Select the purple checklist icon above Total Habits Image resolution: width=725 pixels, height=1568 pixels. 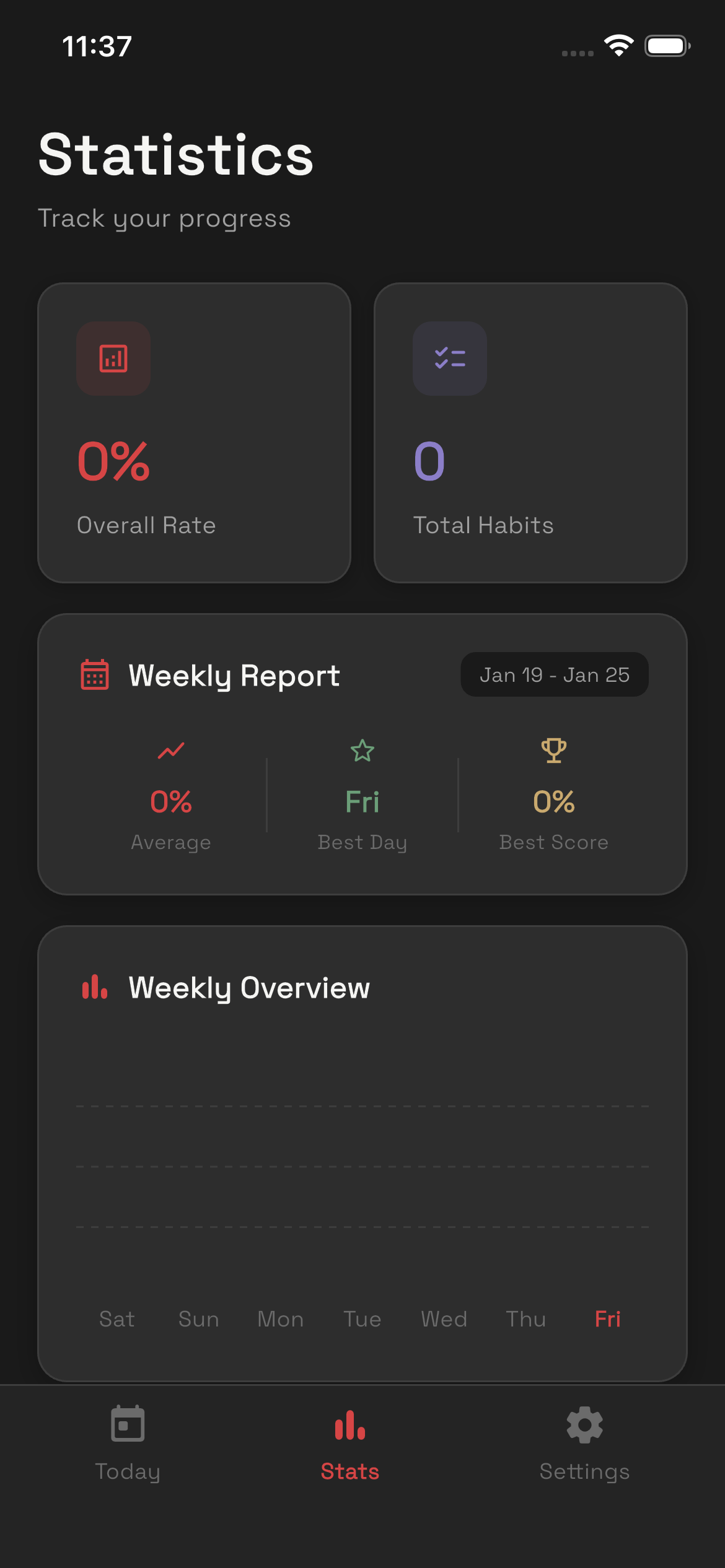(450, 358)
